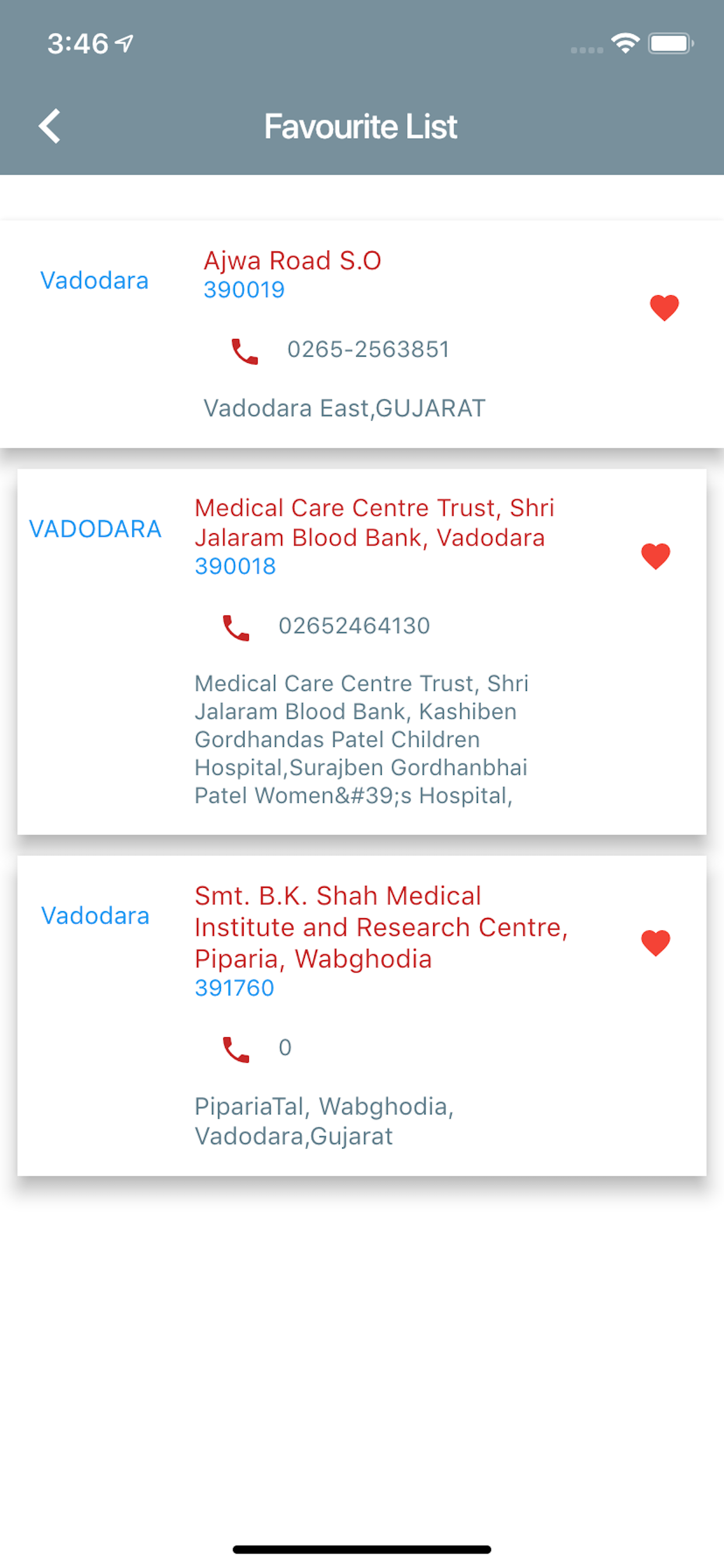The image size is (724, 1568).
Task: Remove Medical Care Centre Trust from favourites
Action: coord(655,556)
